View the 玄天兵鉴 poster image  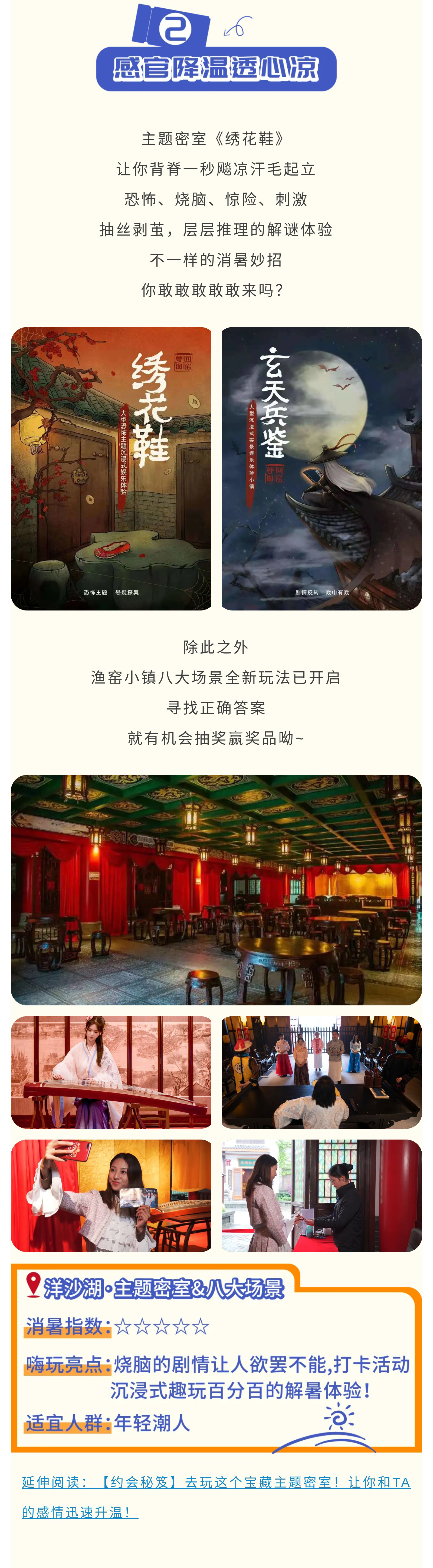click(322, 468)
